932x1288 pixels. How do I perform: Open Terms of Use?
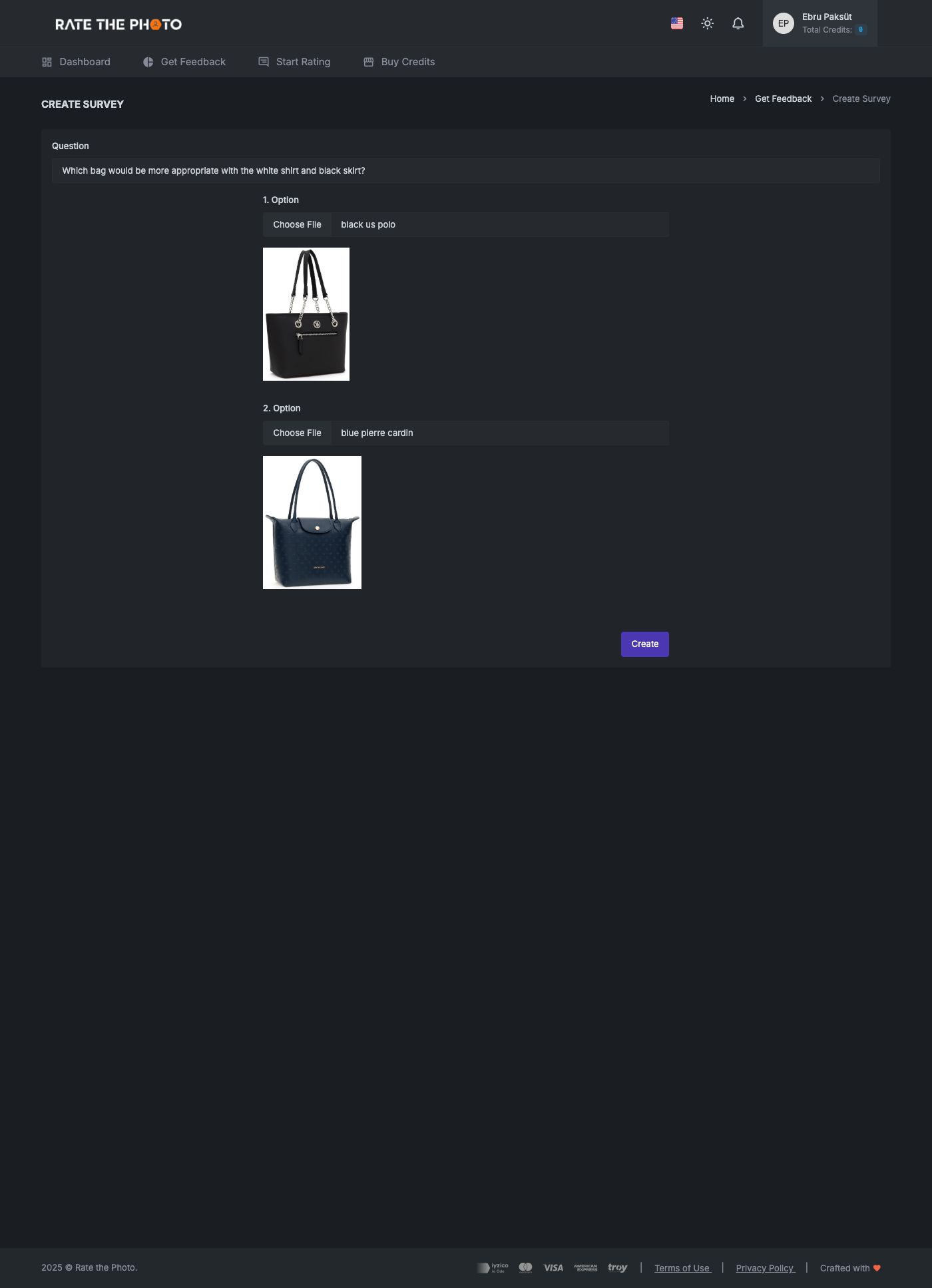pos(682,1268)
